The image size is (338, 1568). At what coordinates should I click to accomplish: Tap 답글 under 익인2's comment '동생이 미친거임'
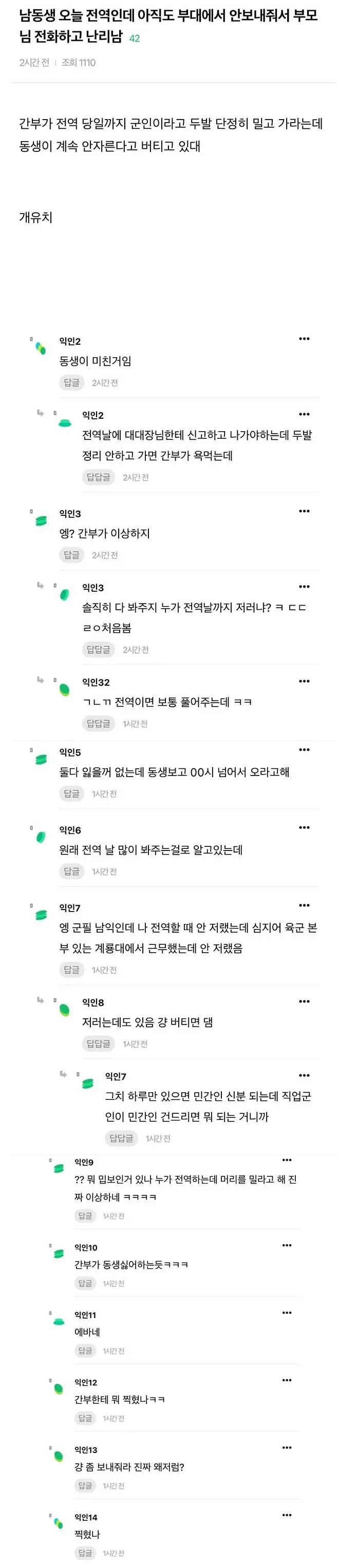click(x=71, y=382)
